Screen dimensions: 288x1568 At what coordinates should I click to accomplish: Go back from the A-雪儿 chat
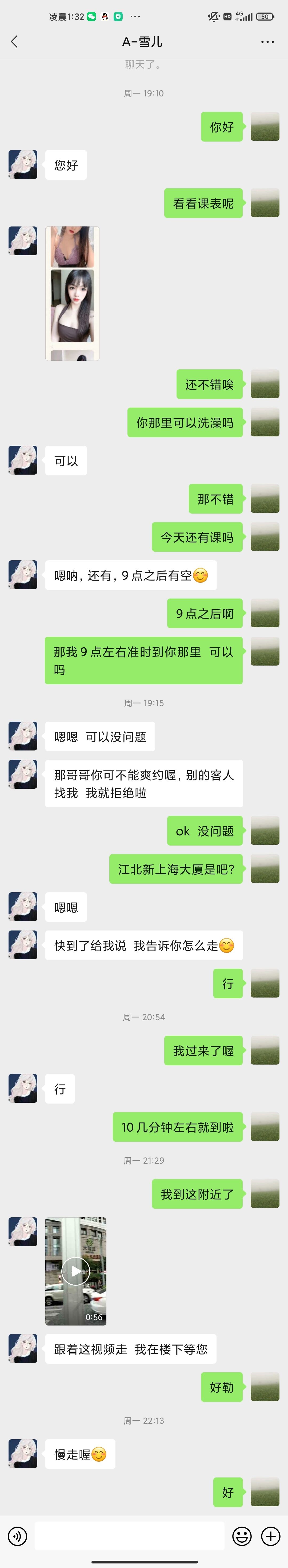(x=15, y=41)
